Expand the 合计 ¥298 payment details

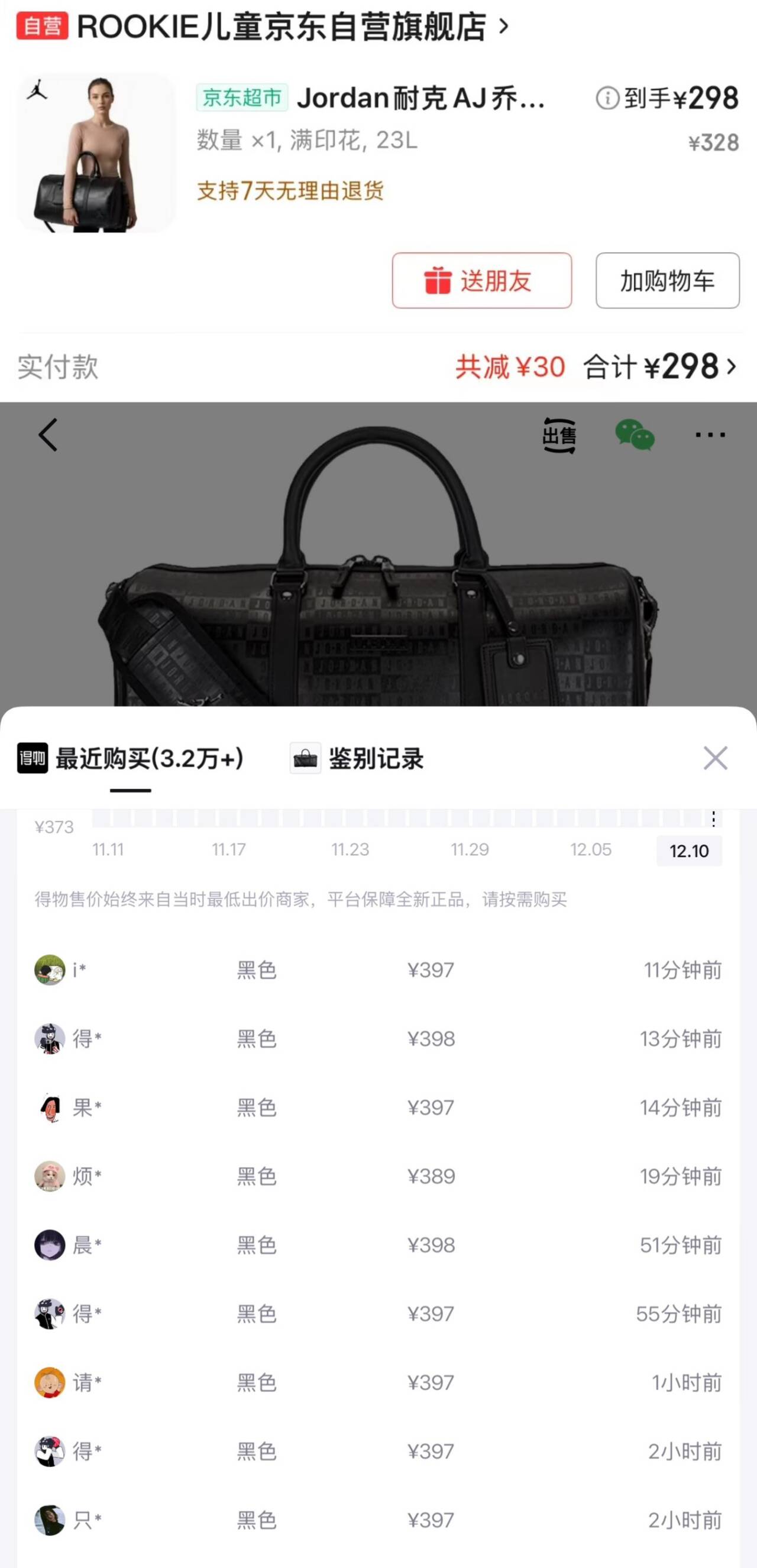pos(661,367)
